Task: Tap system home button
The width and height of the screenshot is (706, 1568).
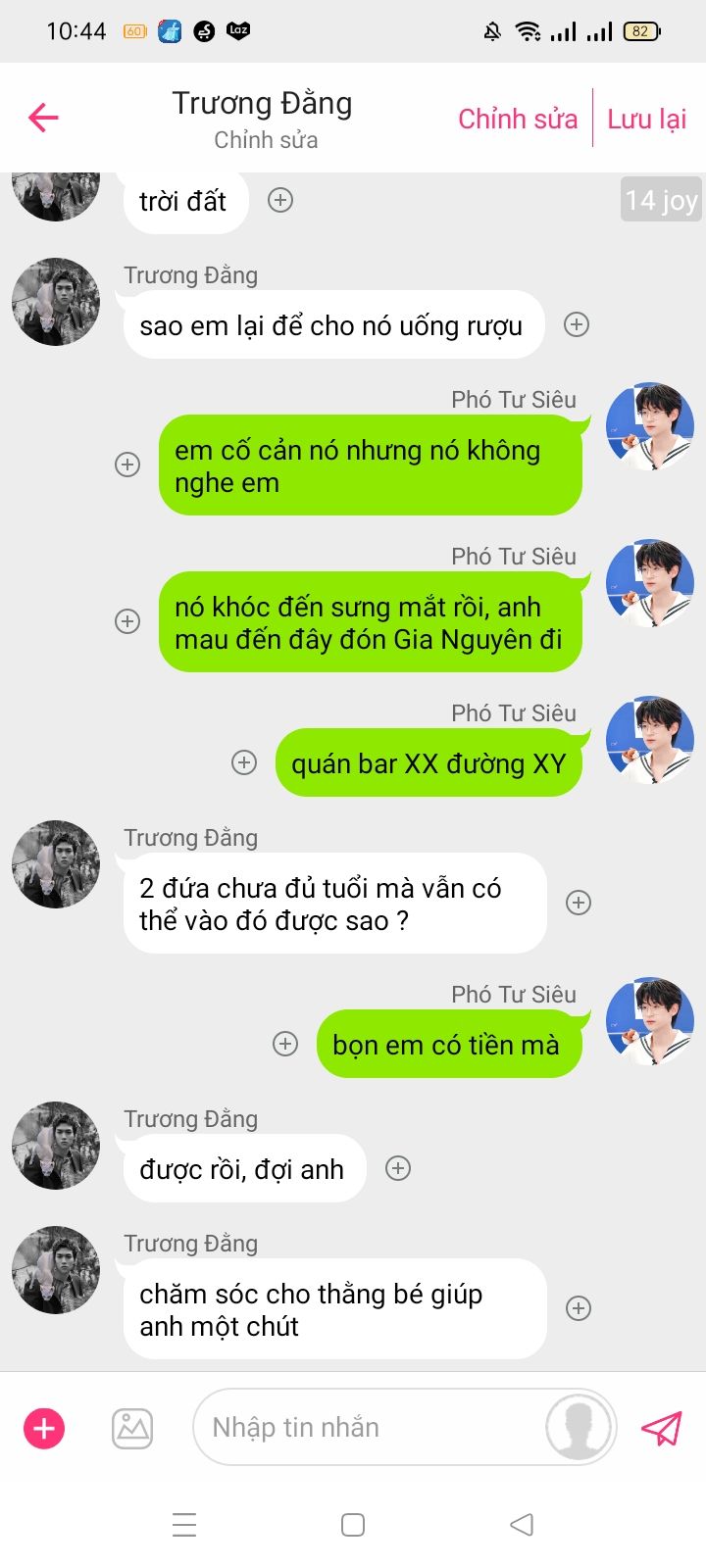Action: tap(353, 1525)
